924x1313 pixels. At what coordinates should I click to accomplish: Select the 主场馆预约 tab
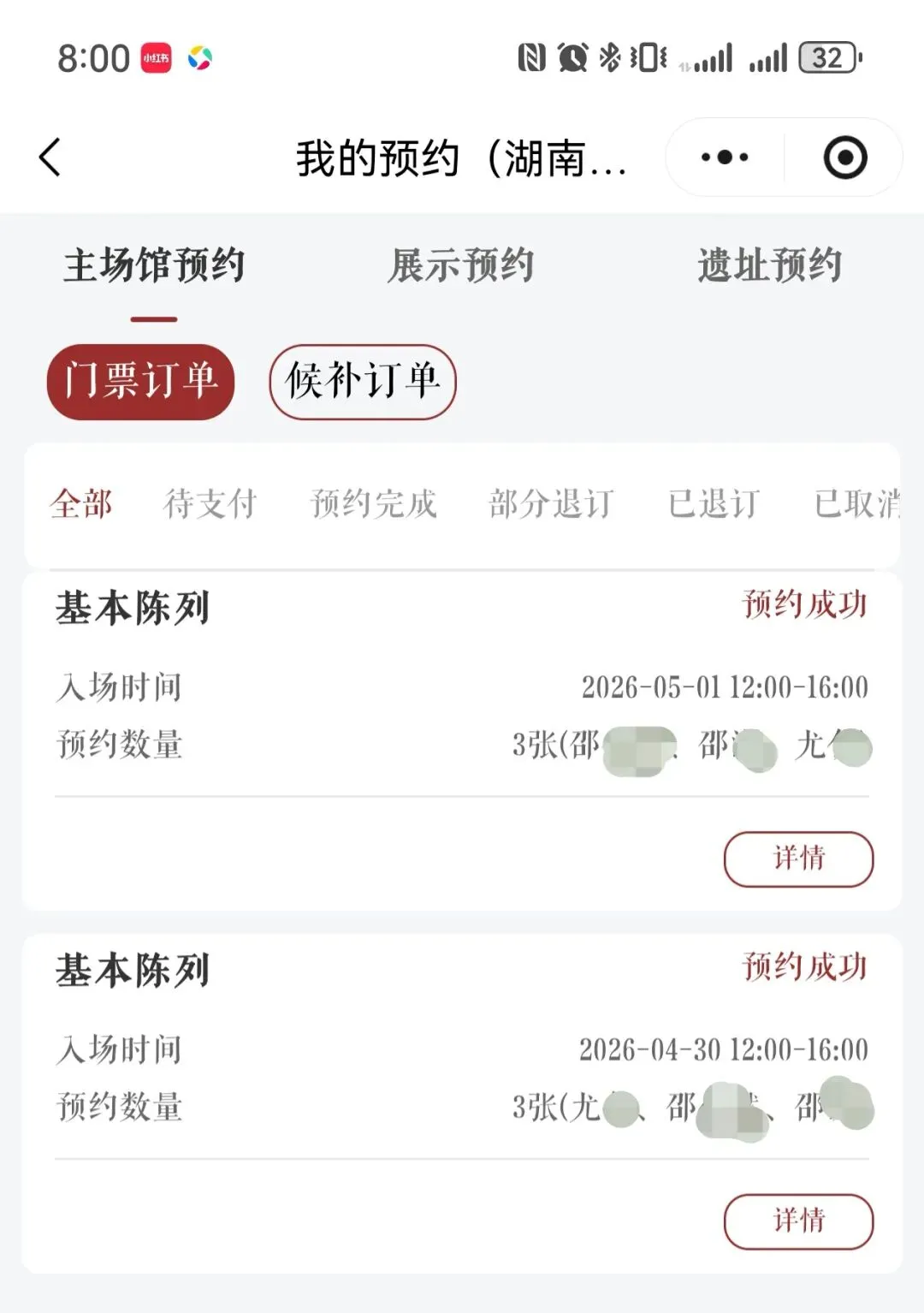tap(154, 265)
